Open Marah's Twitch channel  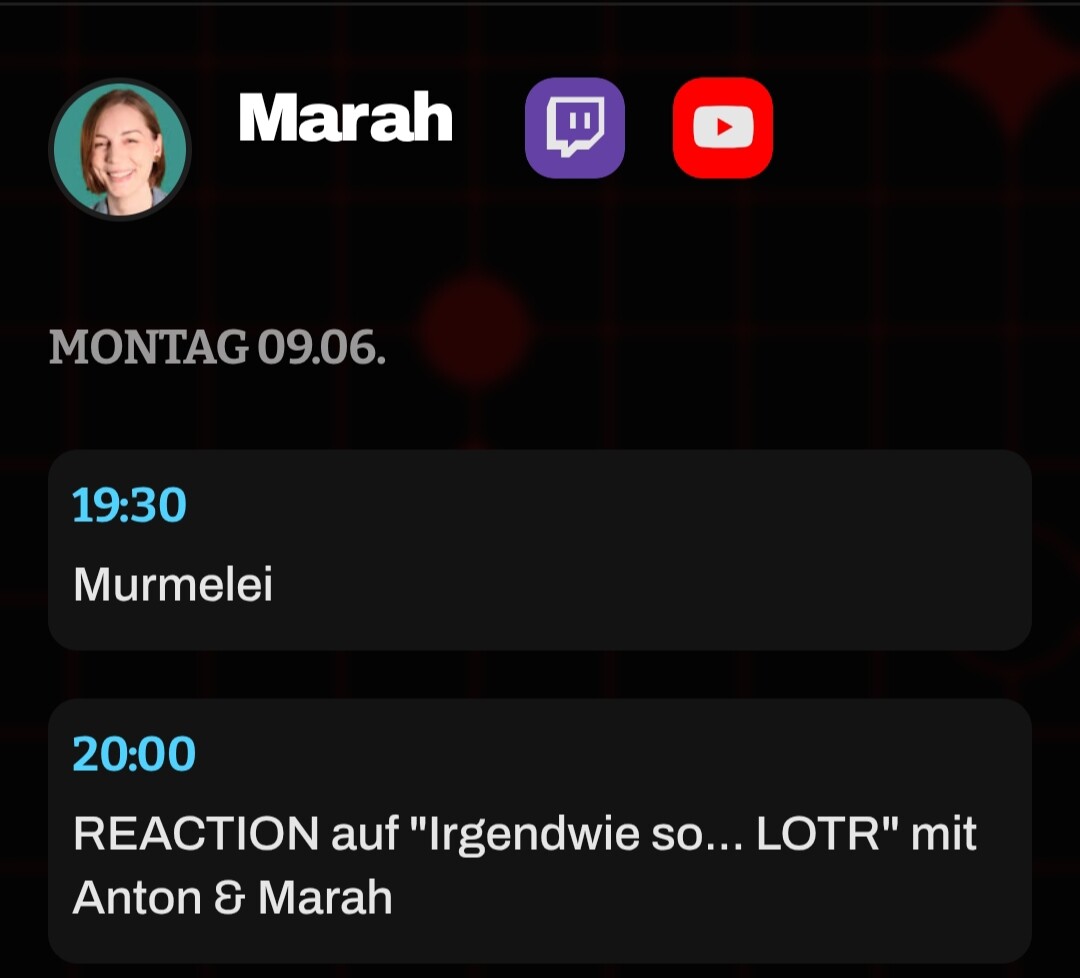[x=575, y=128]
